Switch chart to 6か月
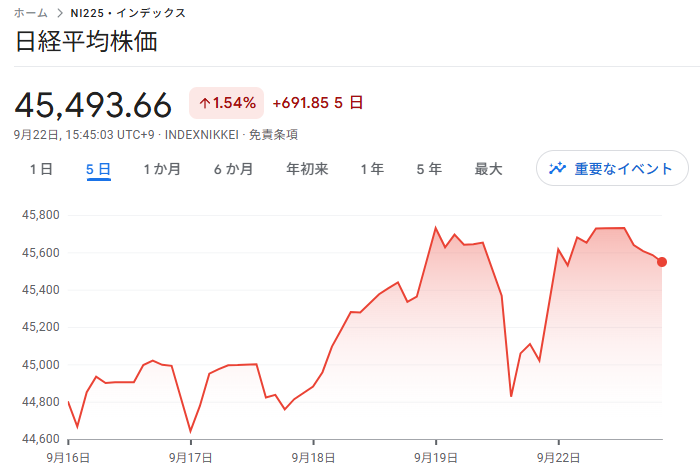 point(232,169)
